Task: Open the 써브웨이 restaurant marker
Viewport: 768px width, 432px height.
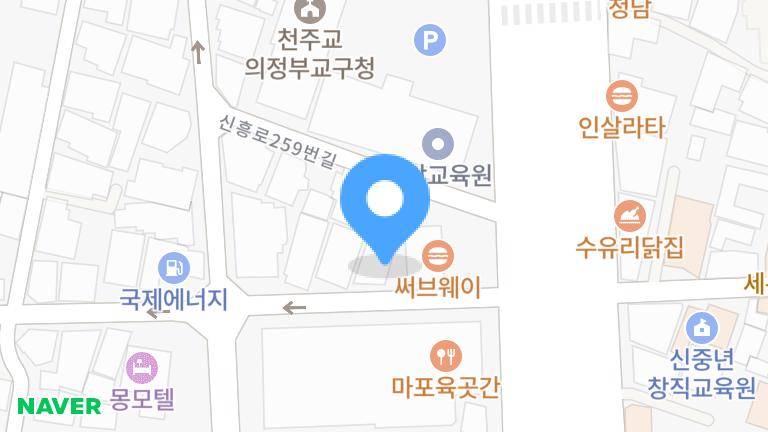Action: (x=436, y=257)
